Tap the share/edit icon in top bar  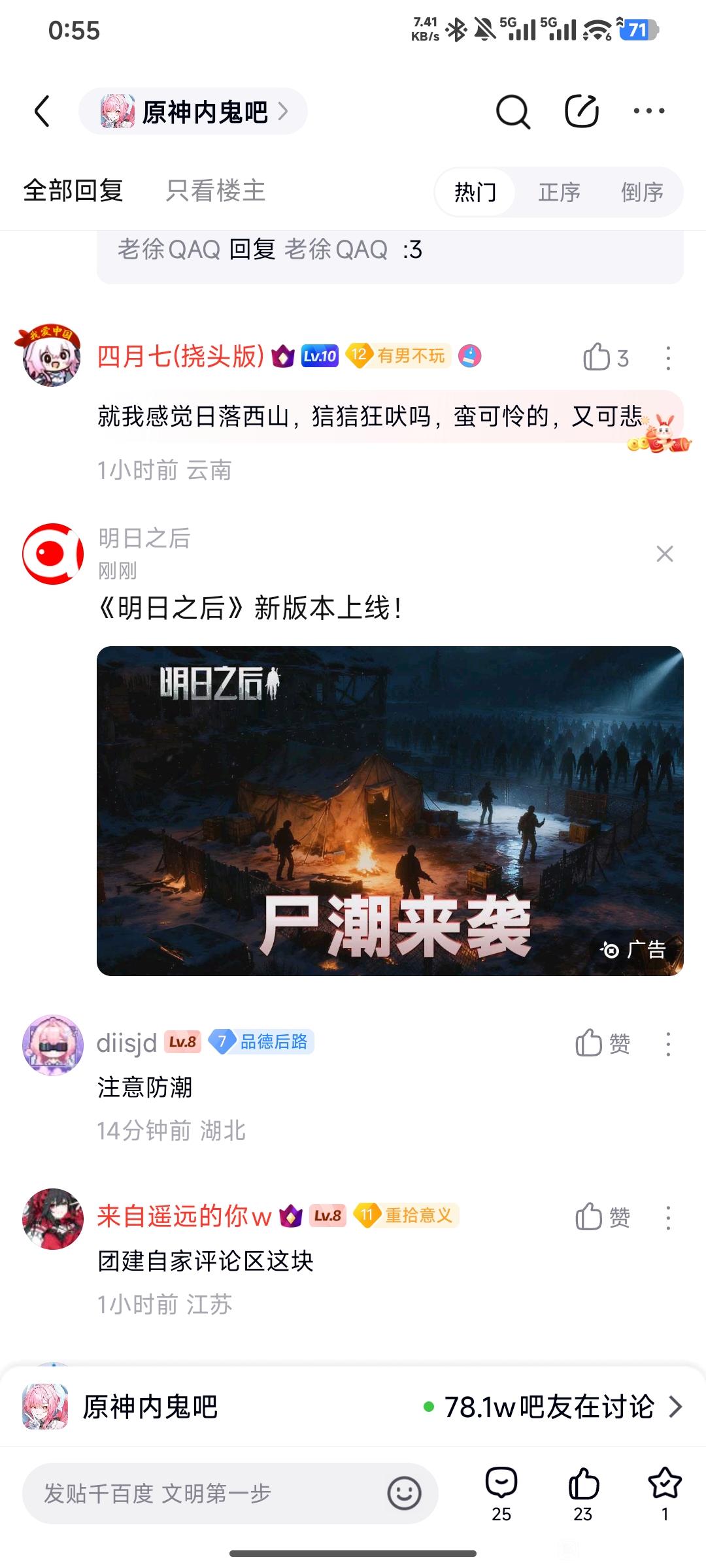click(x=581, y=111)
